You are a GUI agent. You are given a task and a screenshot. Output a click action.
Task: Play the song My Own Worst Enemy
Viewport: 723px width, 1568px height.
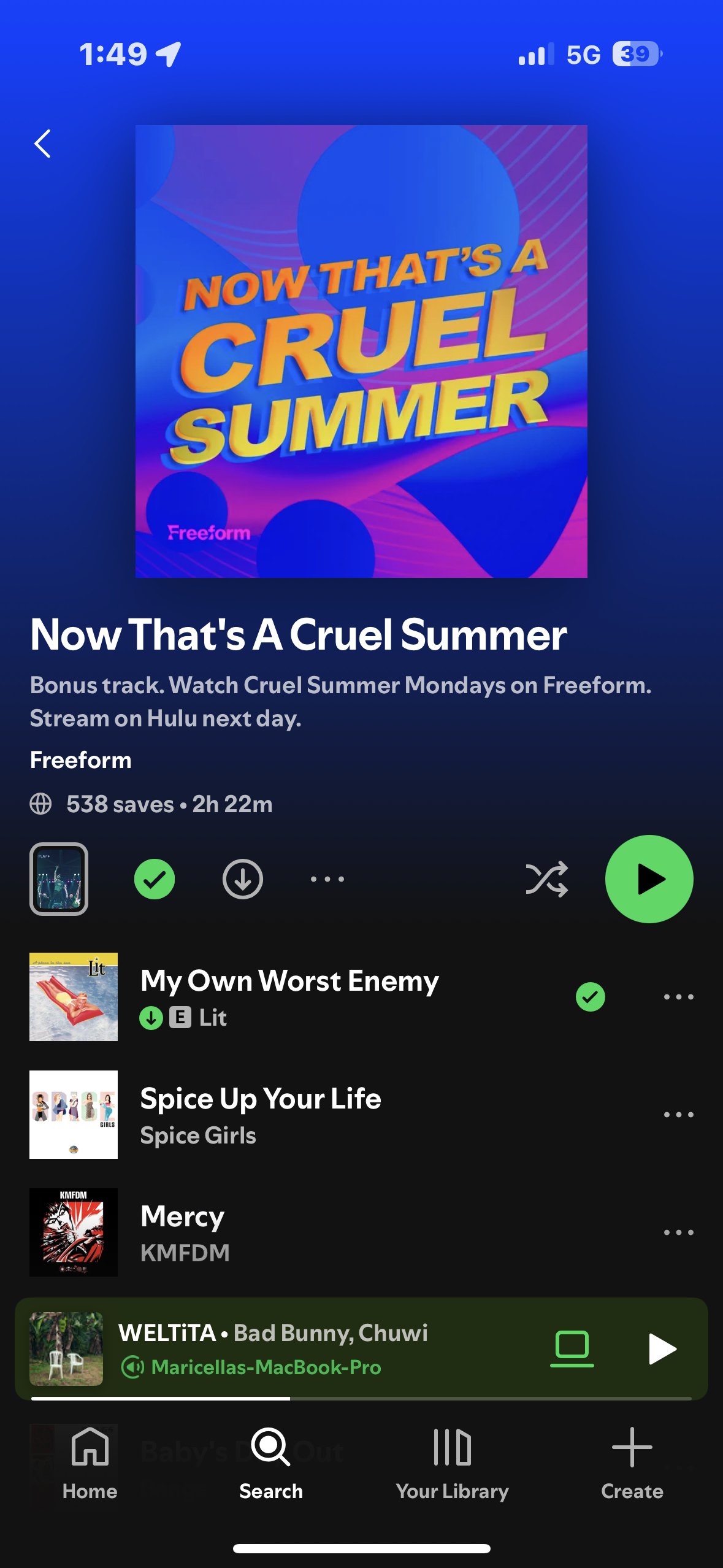[289, 996]
